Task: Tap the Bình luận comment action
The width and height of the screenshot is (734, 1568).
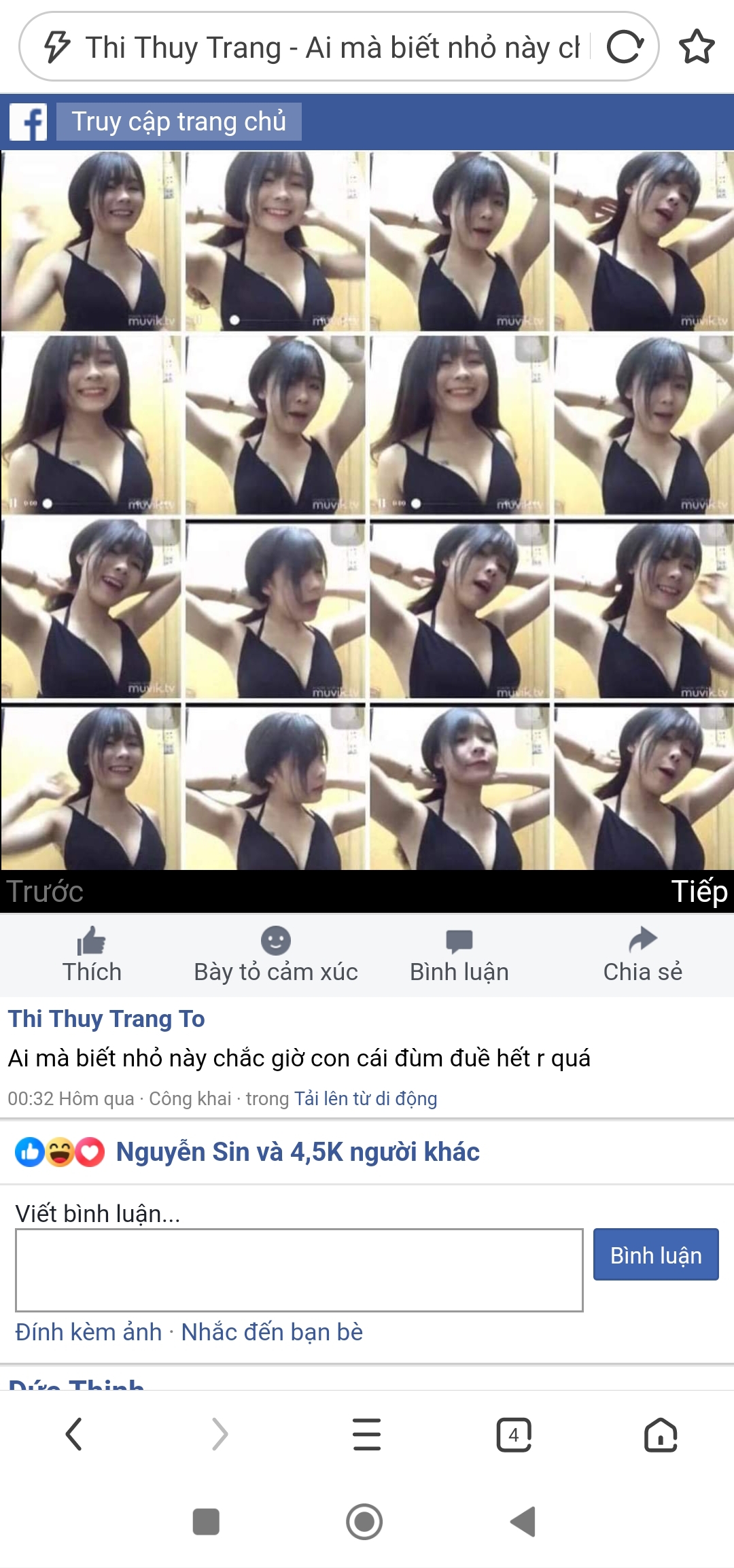Action: (x=459, y=955)
